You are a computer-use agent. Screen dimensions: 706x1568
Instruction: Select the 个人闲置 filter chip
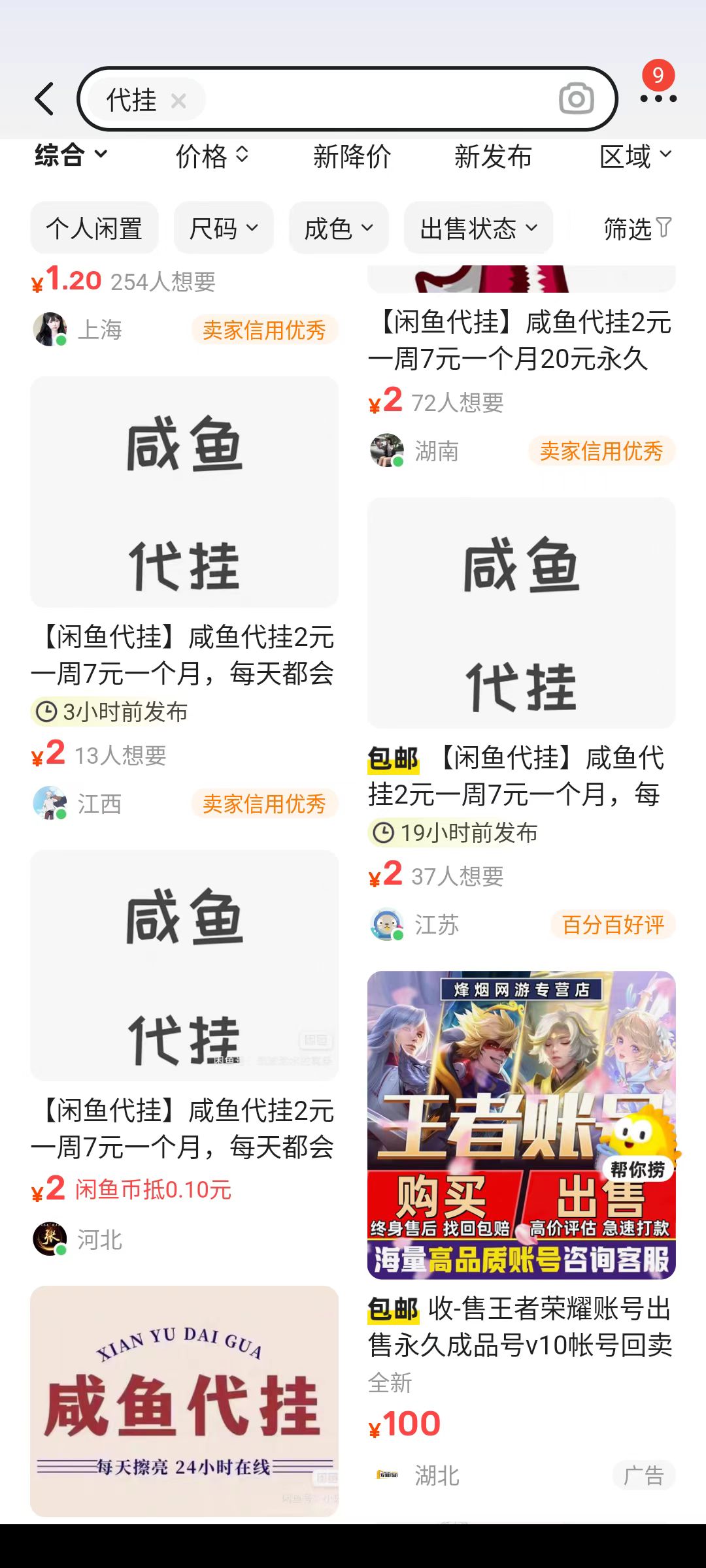tap(94, 228)
